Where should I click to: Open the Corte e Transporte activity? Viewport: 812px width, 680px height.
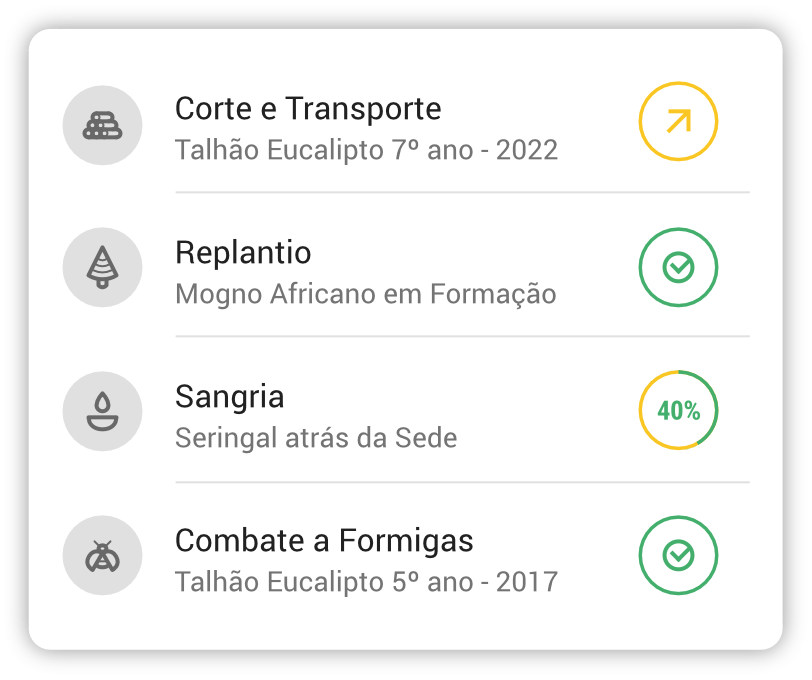point(308,109)
